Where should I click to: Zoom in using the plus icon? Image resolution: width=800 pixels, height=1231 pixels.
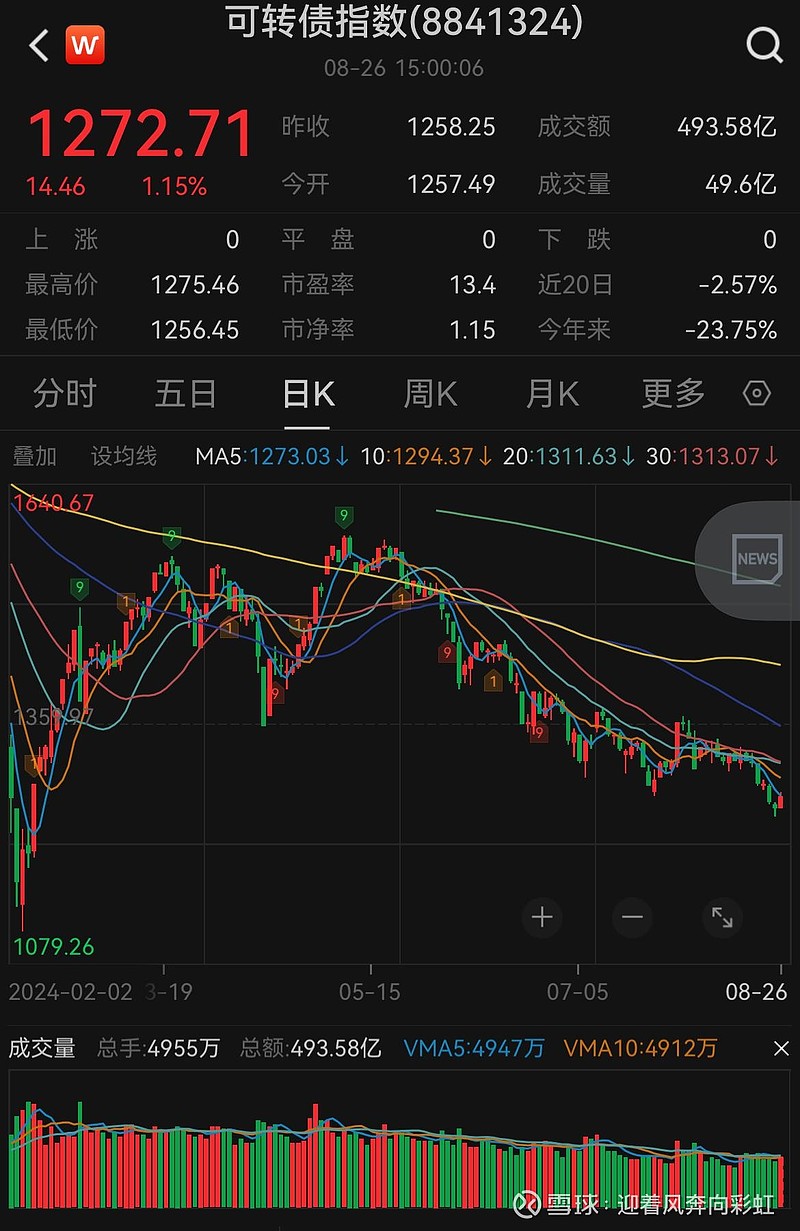tap(542, 917)
